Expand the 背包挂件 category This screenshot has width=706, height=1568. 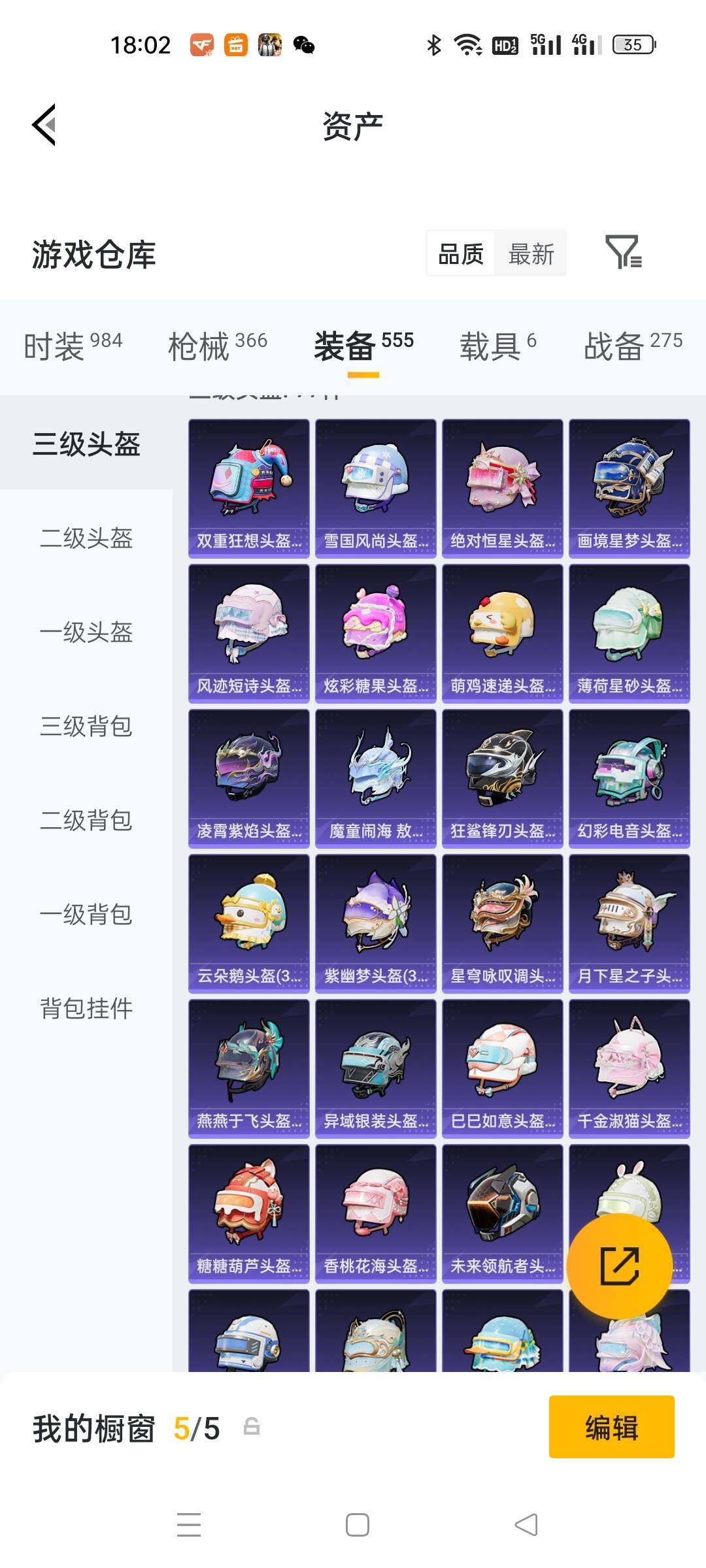coord(84,1009)
